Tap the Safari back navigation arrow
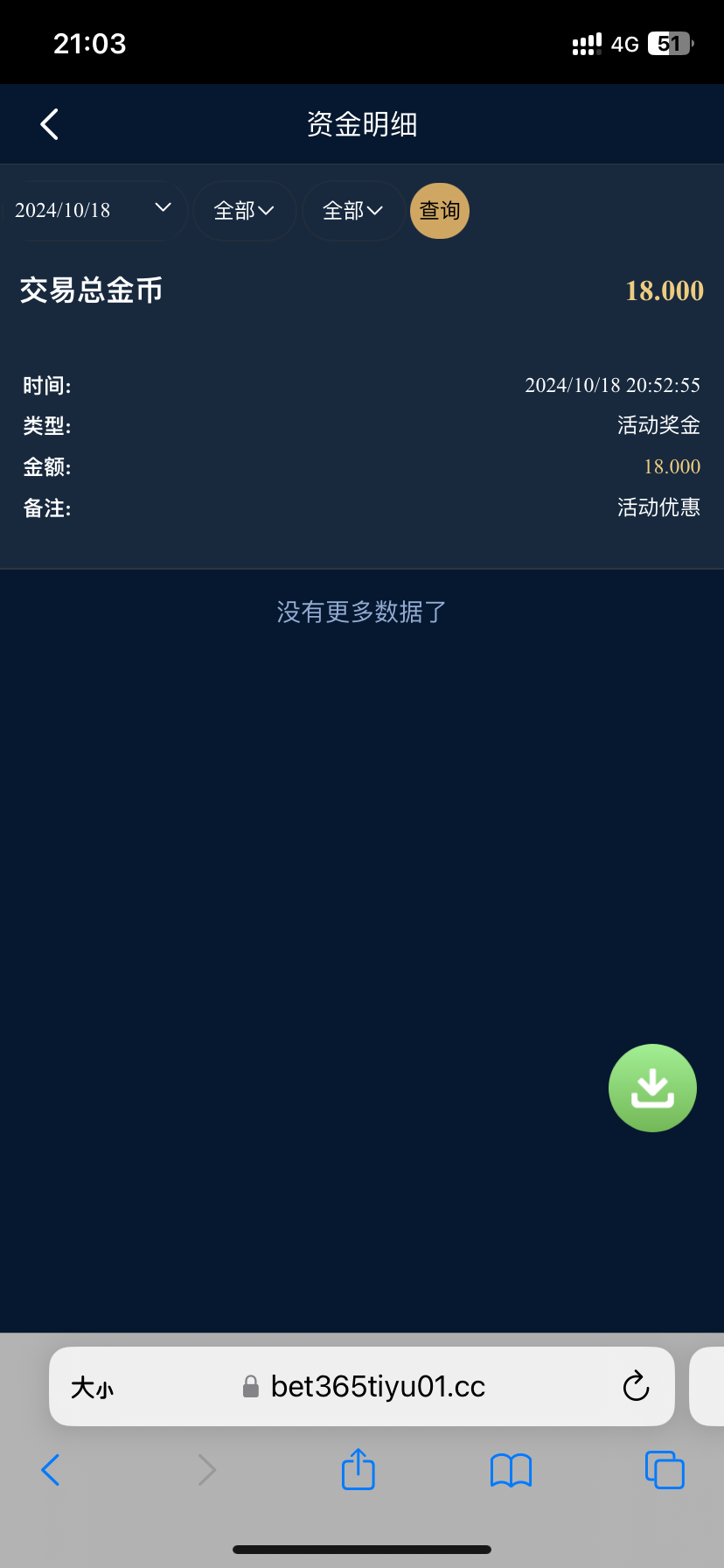This screenshot has height=1568, width=724. coord(50,1470)
